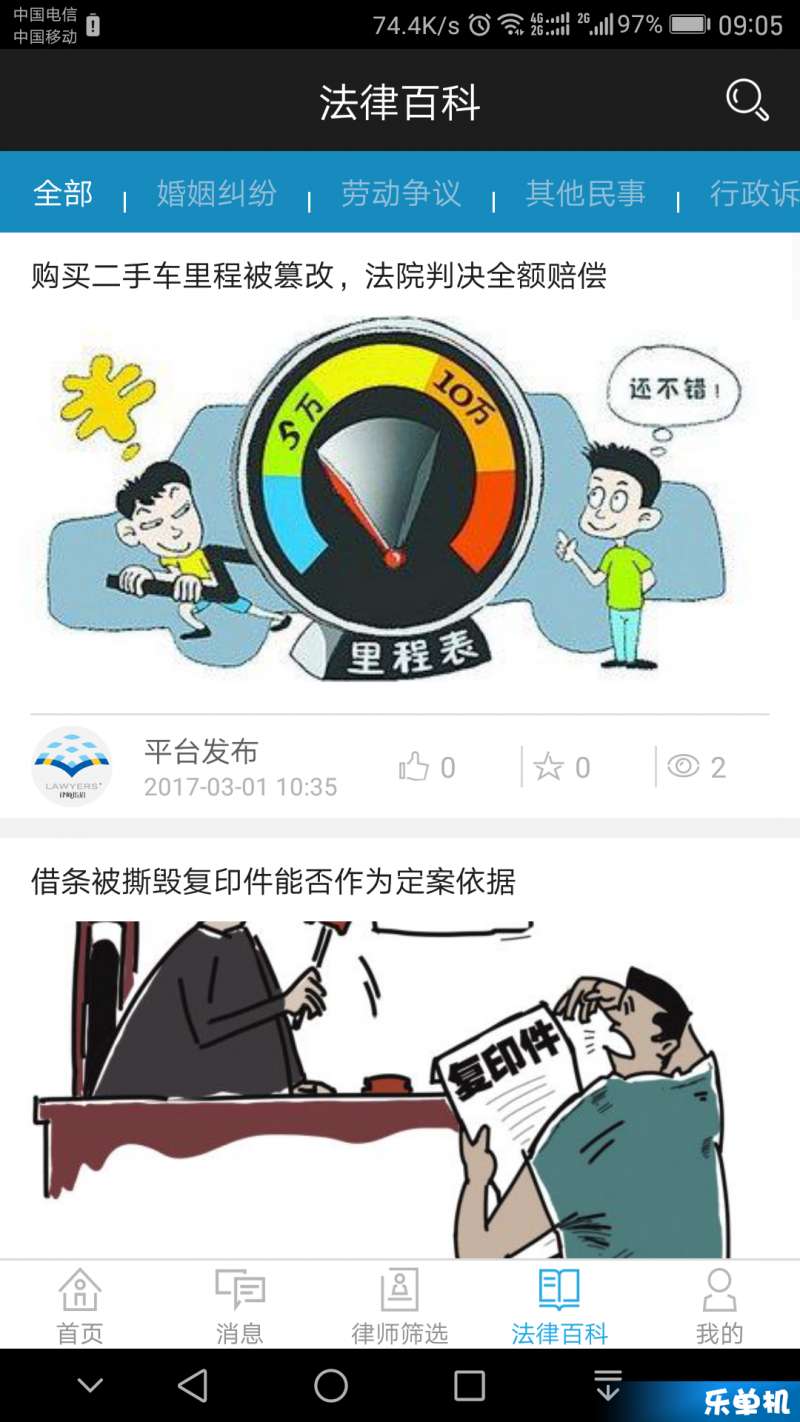Open the 消息 tab

click(x=240, y=1305)
